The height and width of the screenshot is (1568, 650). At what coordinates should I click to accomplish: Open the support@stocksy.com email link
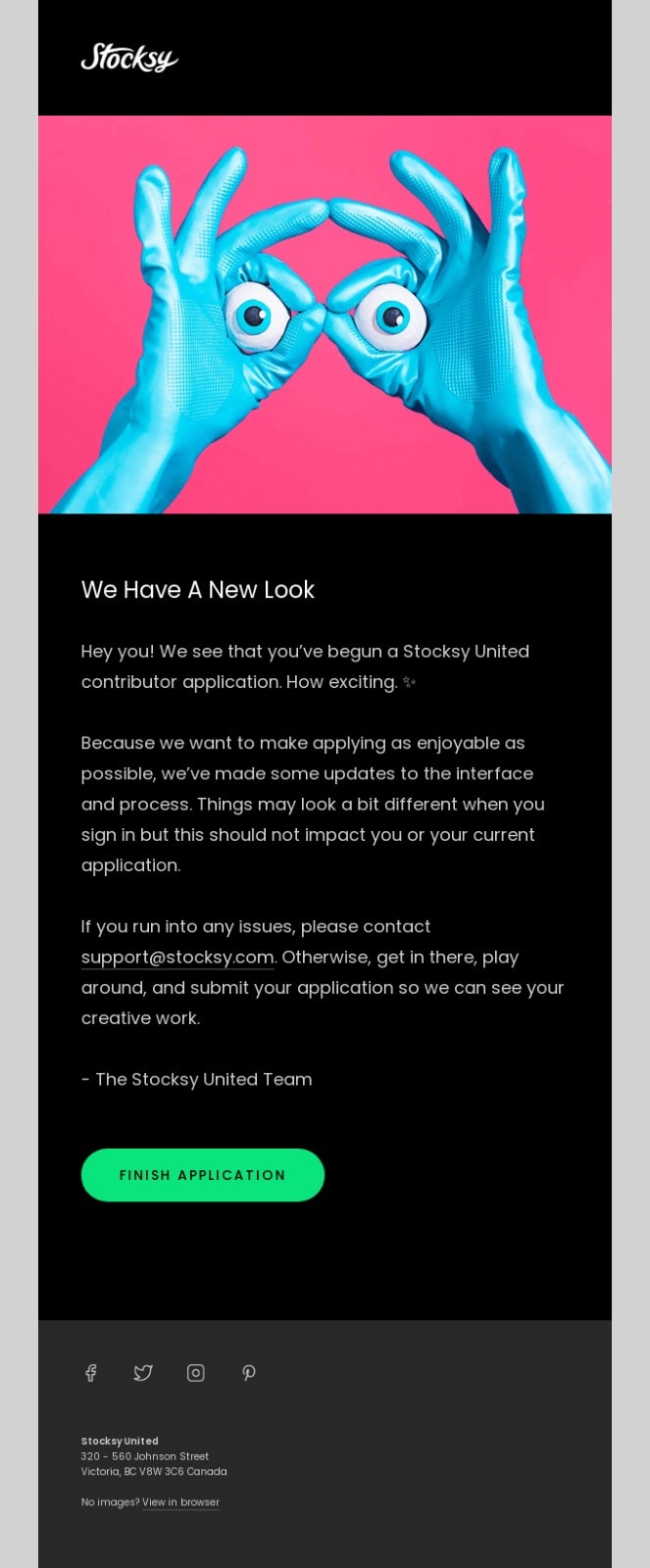click(x=177, y=957)
